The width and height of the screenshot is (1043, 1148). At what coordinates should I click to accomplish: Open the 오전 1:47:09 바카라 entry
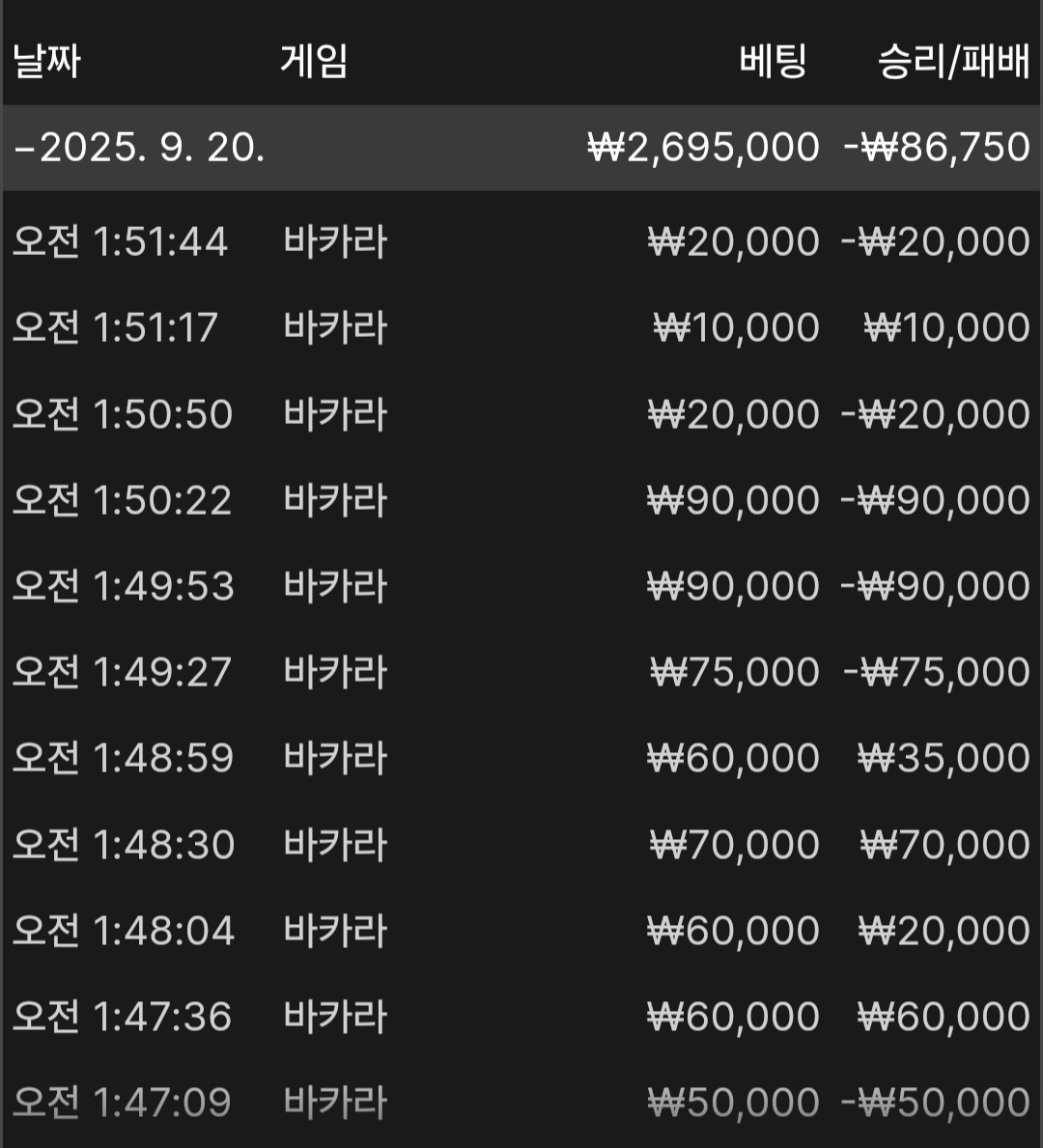tap(521, 1103)
